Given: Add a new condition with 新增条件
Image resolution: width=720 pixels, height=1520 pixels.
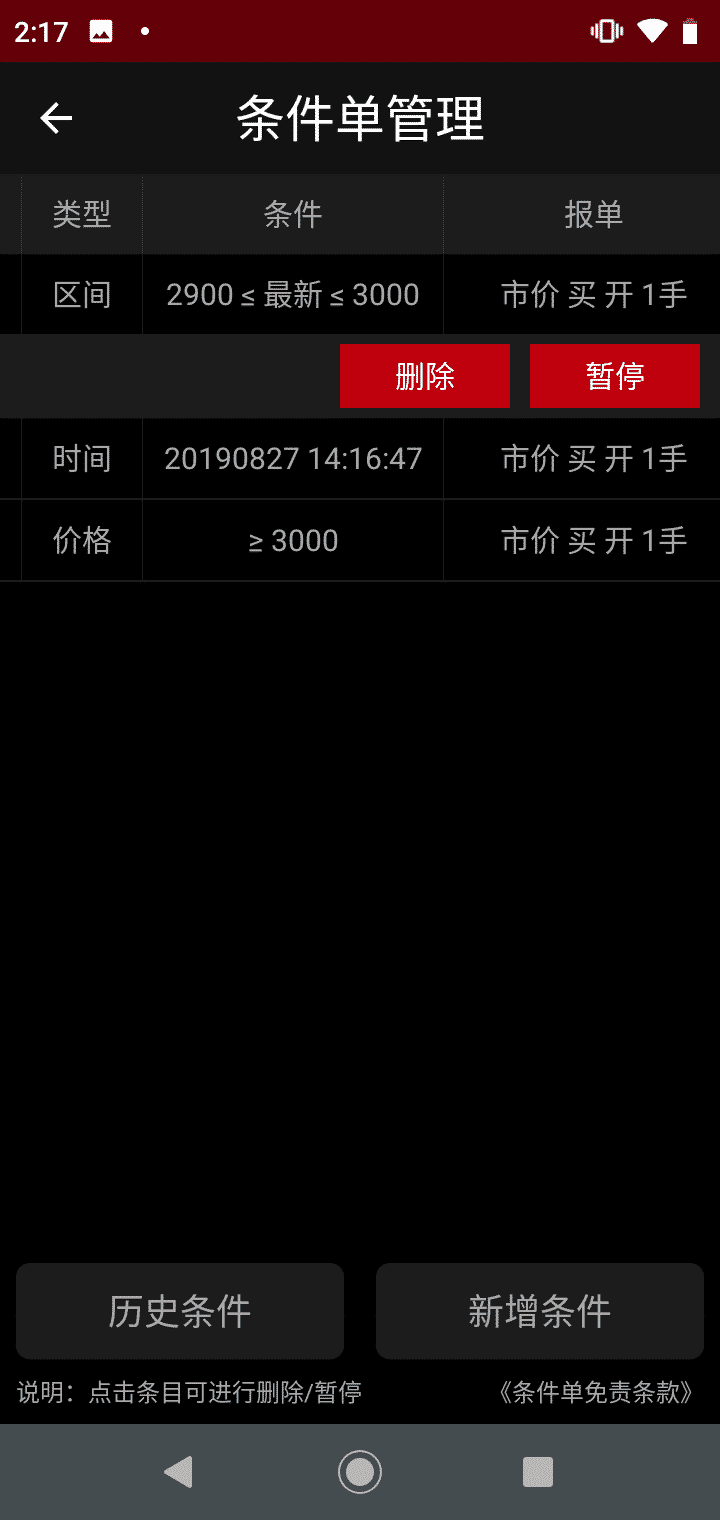Looking at the screenshot, I should point(540,1311).
